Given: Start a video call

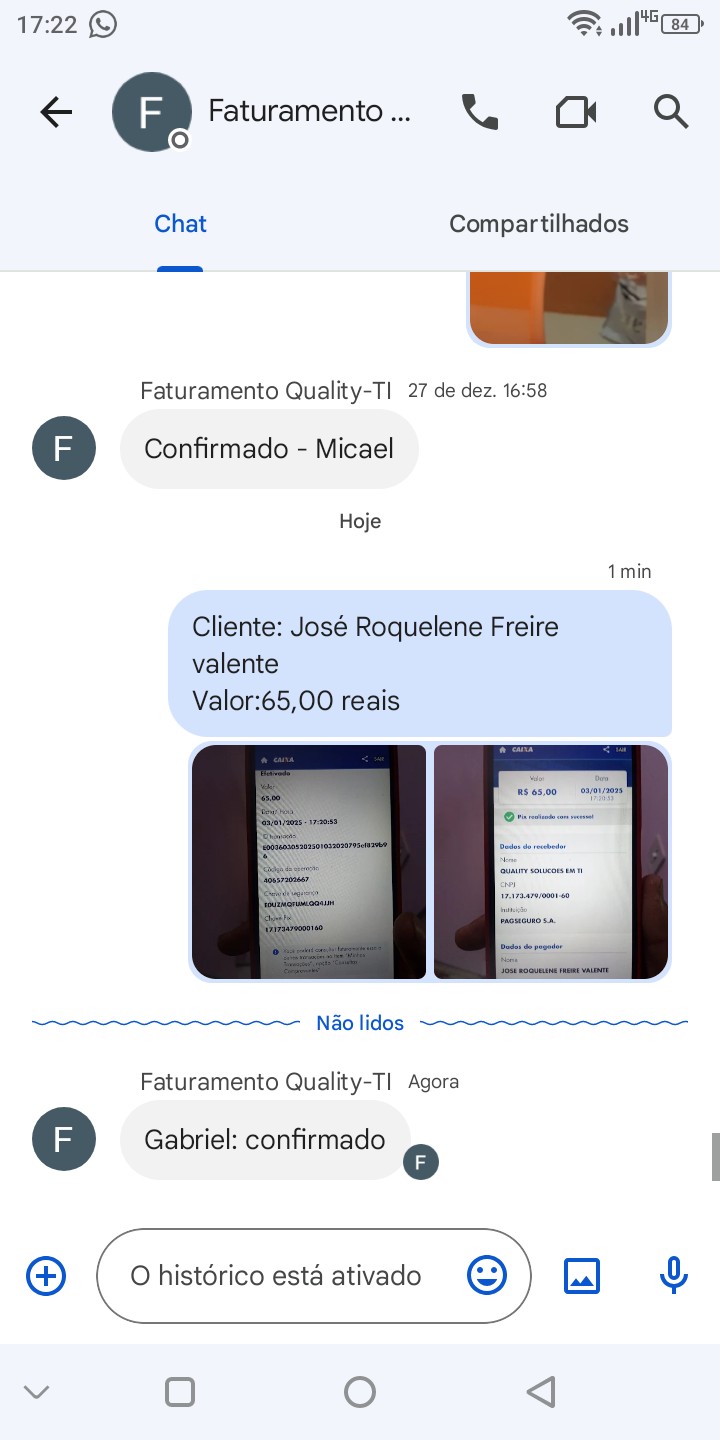Looking at the screenshot, I should [576, 112].
